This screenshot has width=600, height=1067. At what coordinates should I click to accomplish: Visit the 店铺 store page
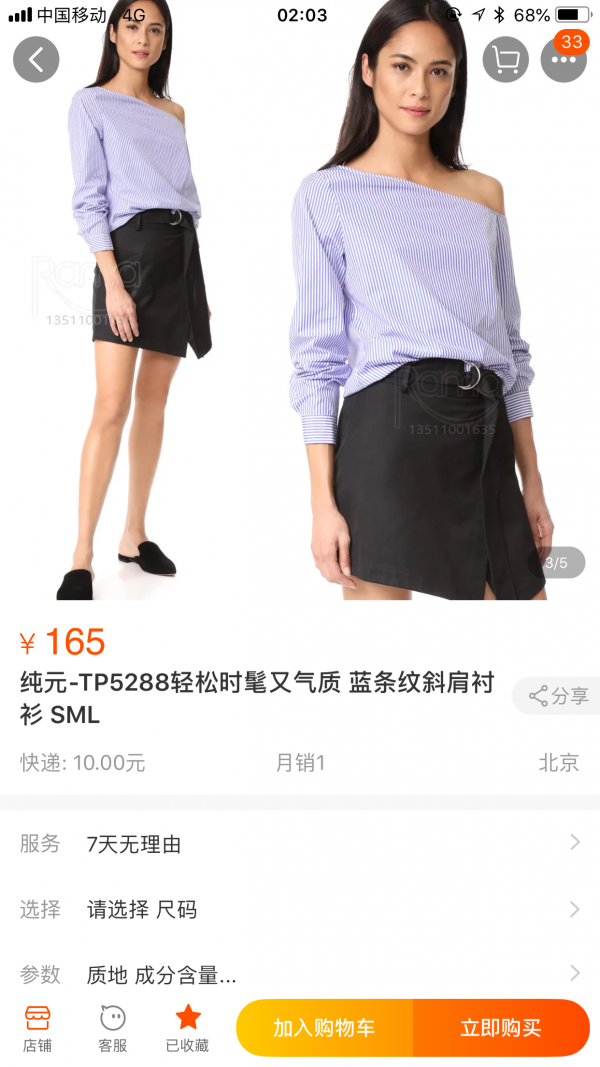(x=37, y=1029)
